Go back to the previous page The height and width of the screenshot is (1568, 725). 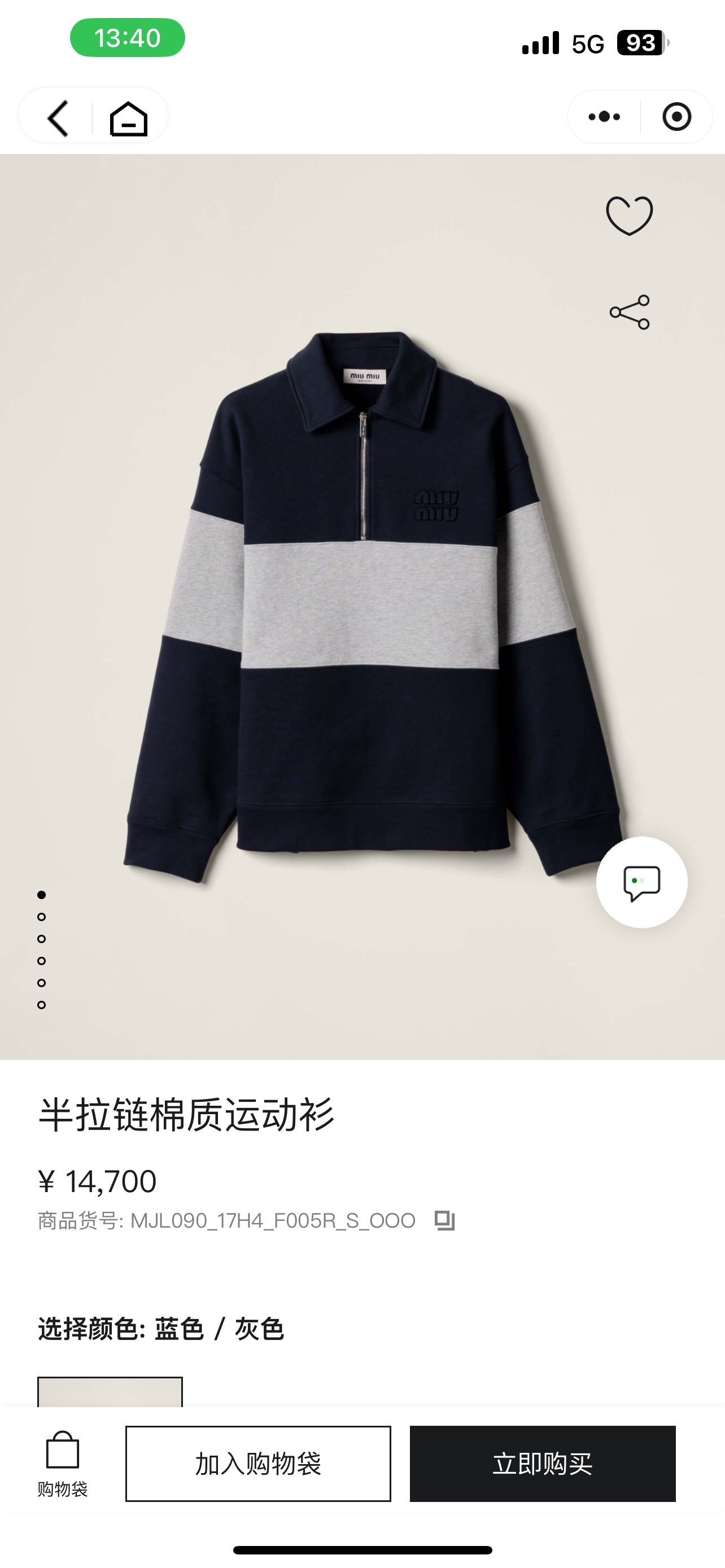click(58, 117)
